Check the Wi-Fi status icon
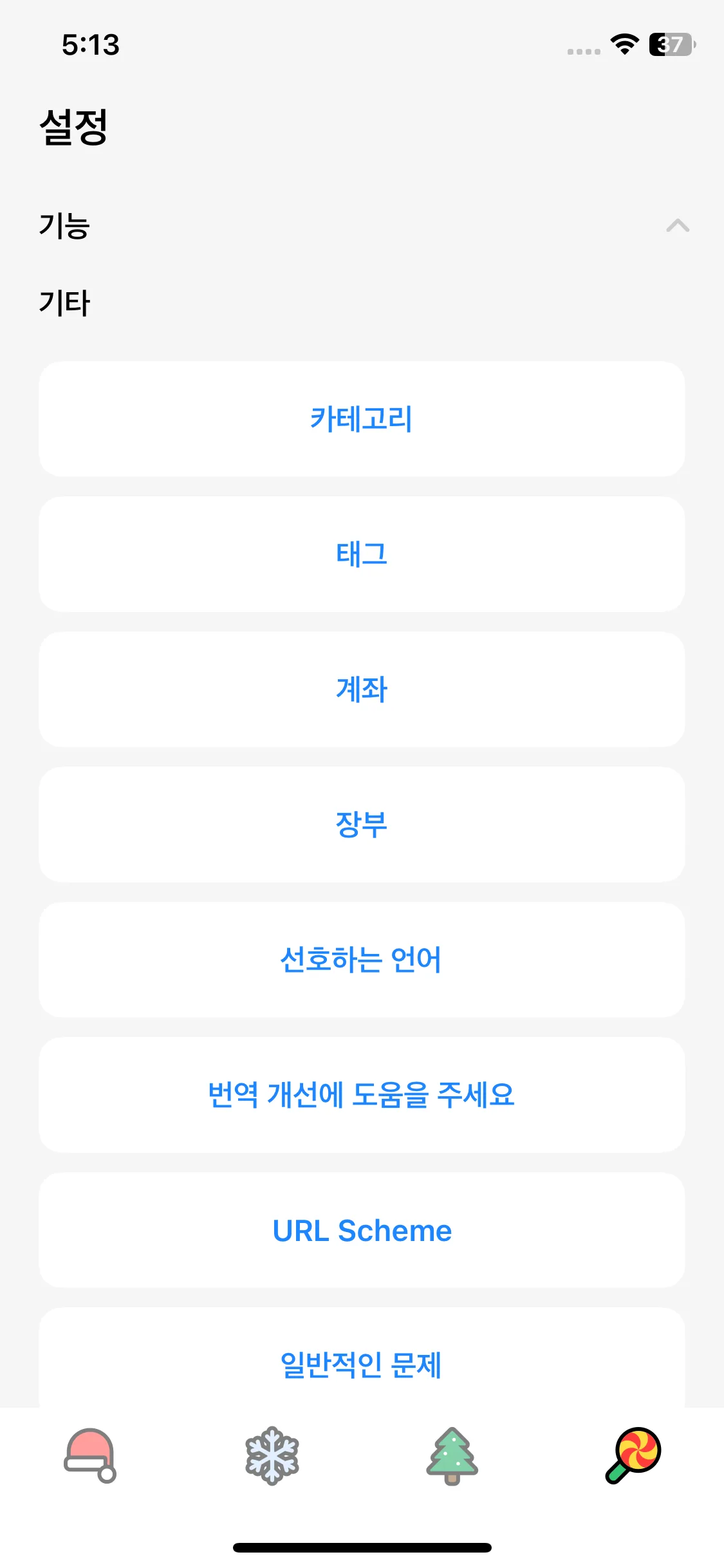 pos(622,44)
